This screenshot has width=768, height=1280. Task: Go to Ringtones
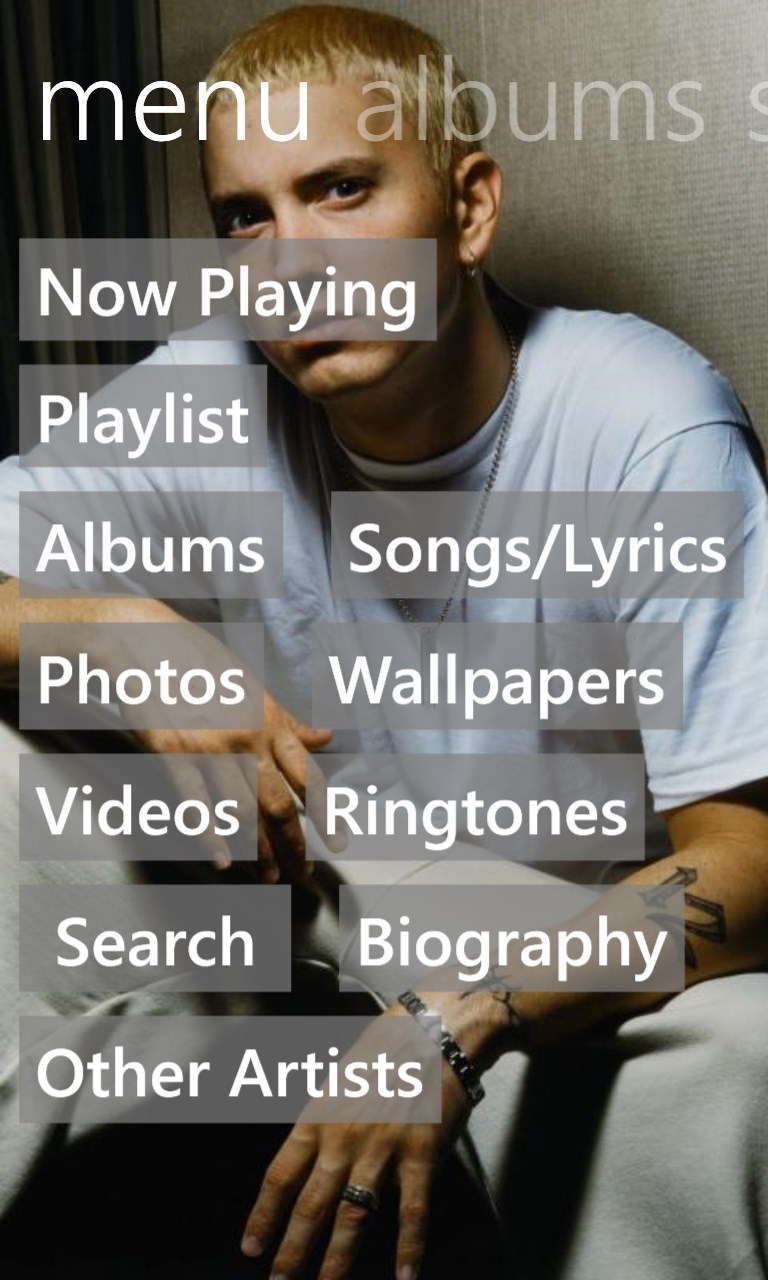pos(475,809)
